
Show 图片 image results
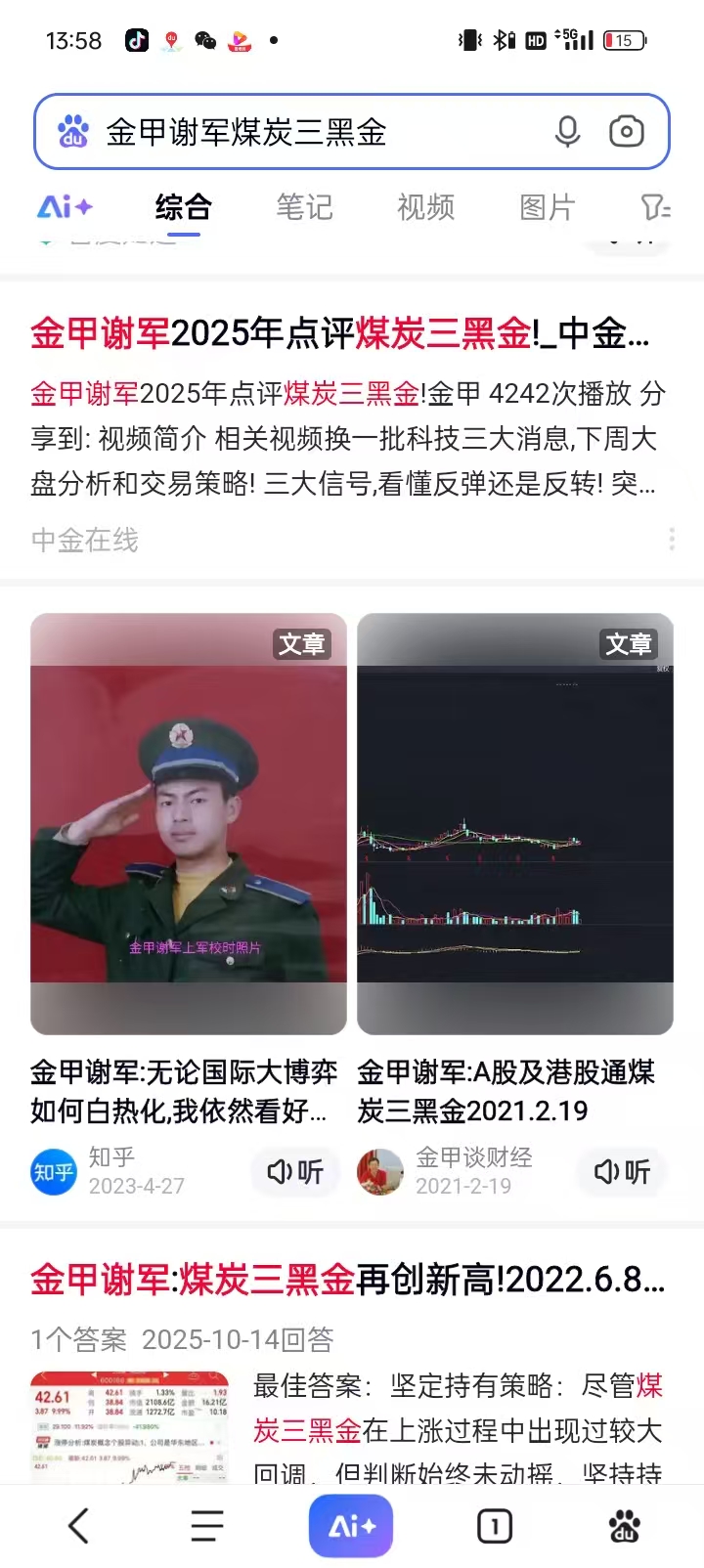coord(547,207)
